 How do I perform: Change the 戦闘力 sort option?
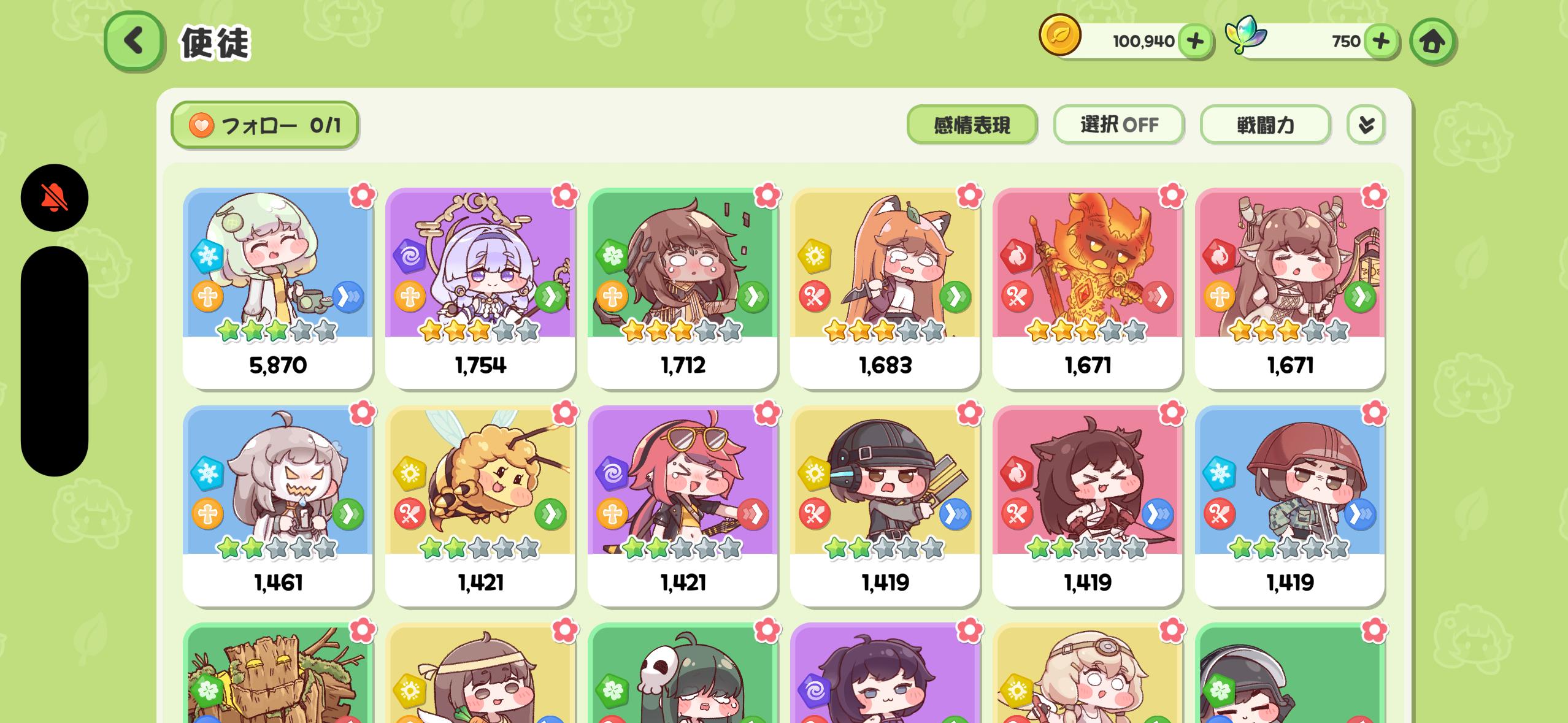[x=1265, y=125]
